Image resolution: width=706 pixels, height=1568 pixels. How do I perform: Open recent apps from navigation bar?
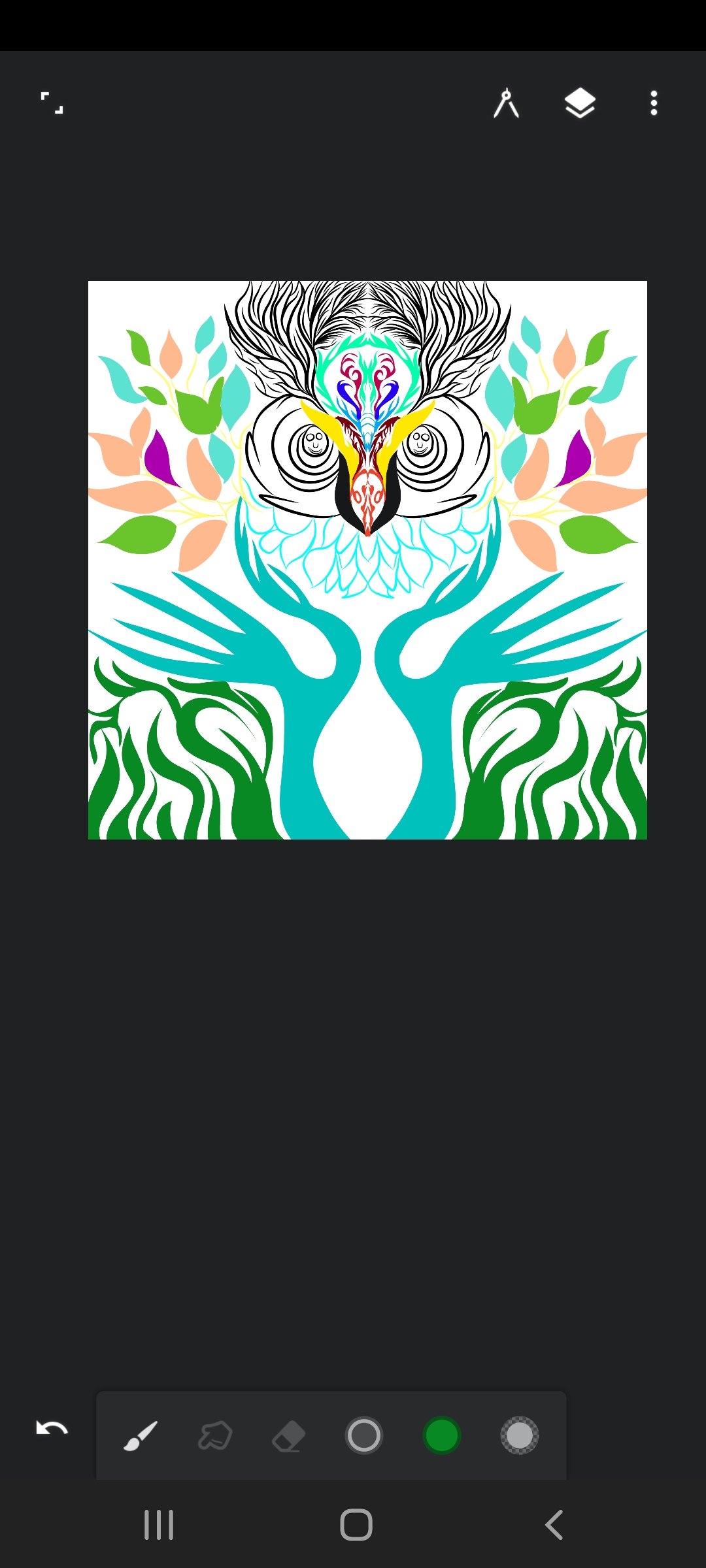[x=159, y=1525]
